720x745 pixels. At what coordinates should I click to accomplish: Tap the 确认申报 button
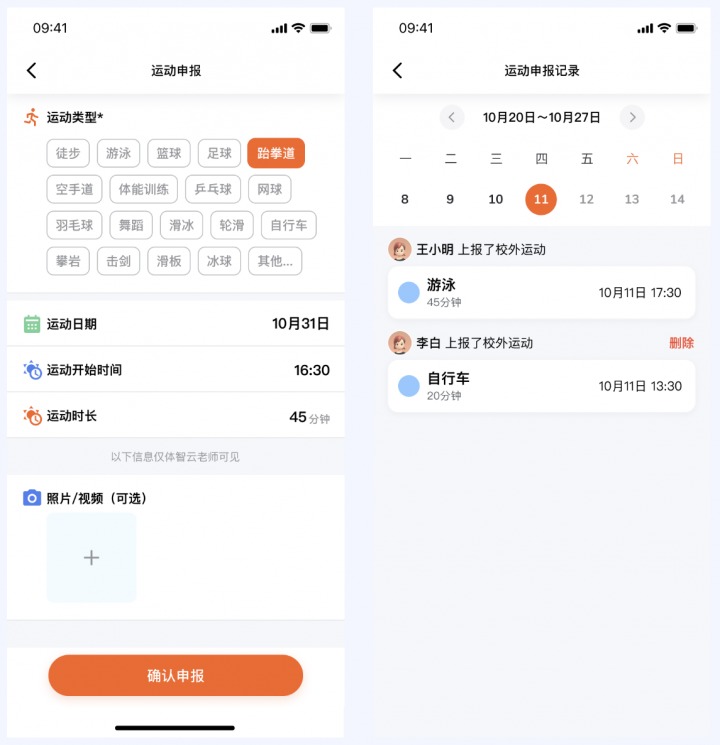point(175,675)
